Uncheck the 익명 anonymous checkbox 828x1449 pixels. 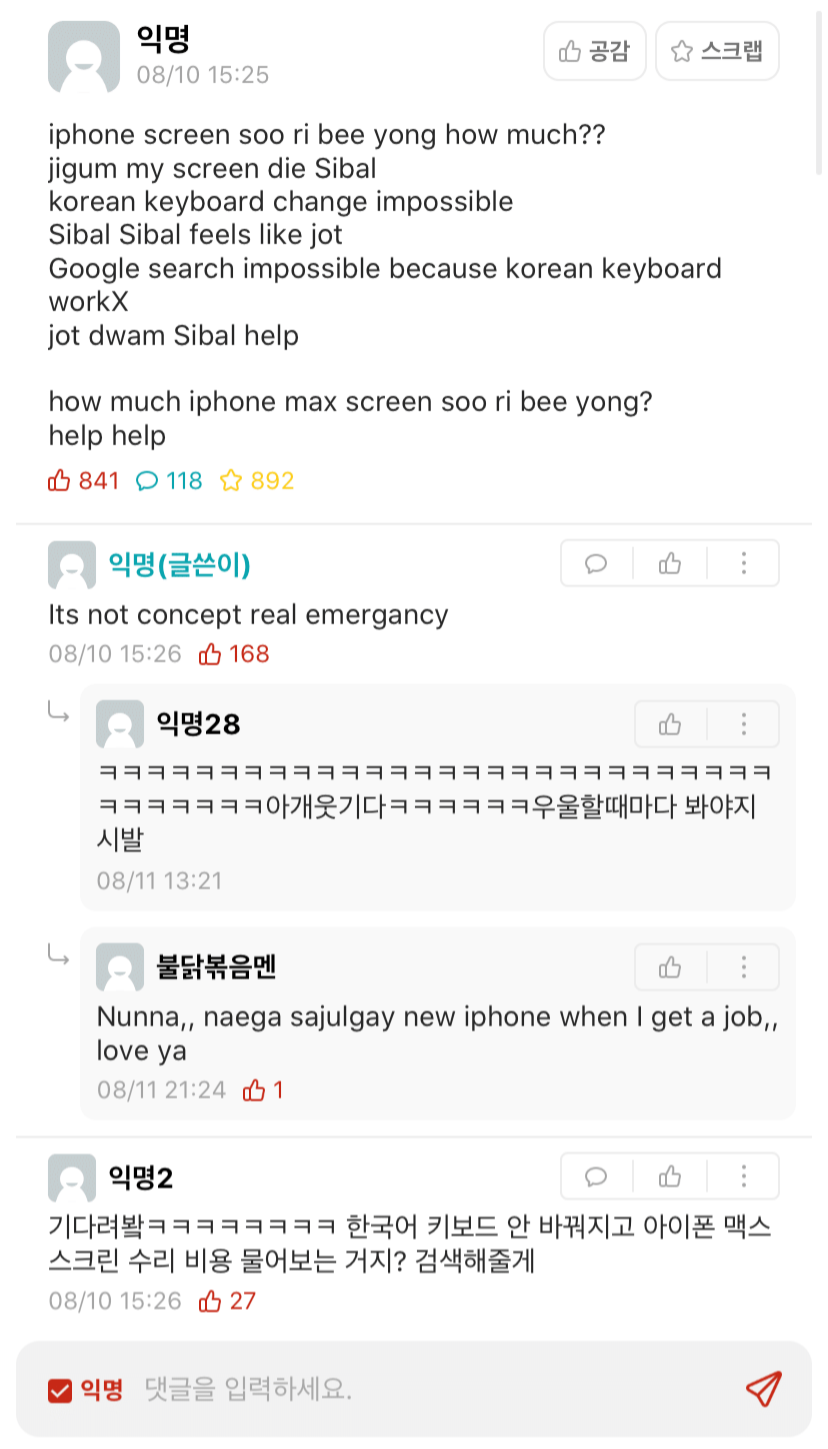61,1390
